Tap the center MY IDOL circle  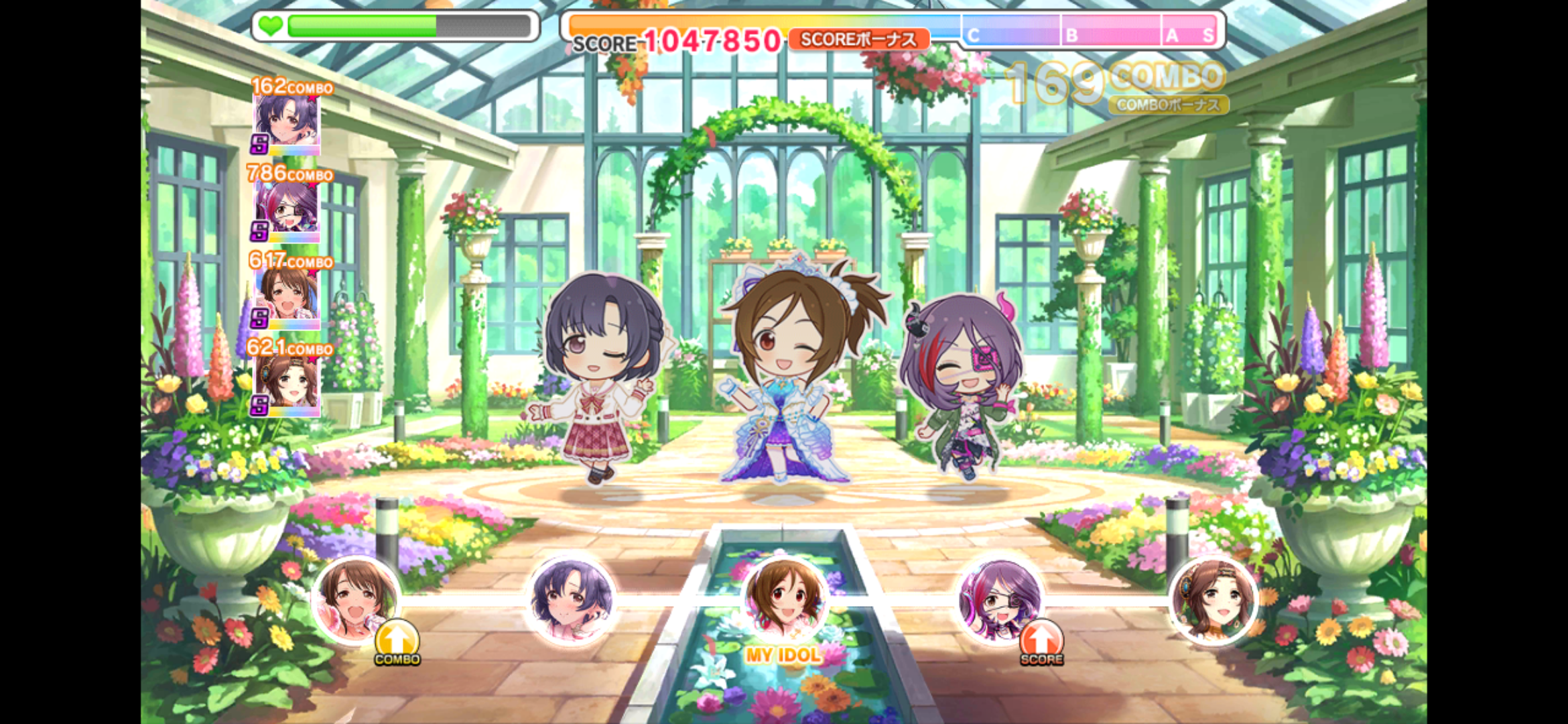tap(784, 599)
